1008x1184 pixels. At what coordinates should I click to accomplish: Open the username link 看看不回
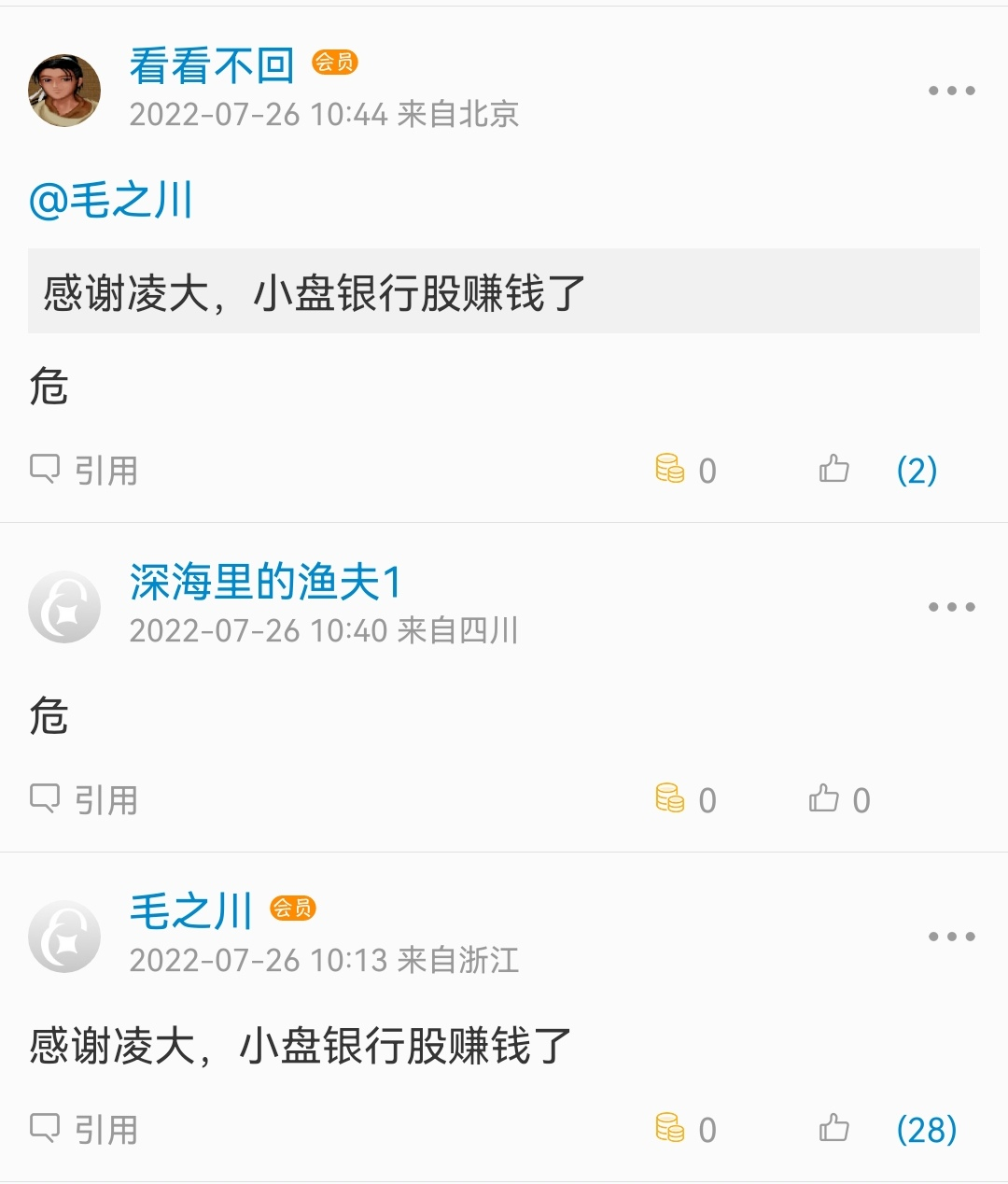click(212, 66)
